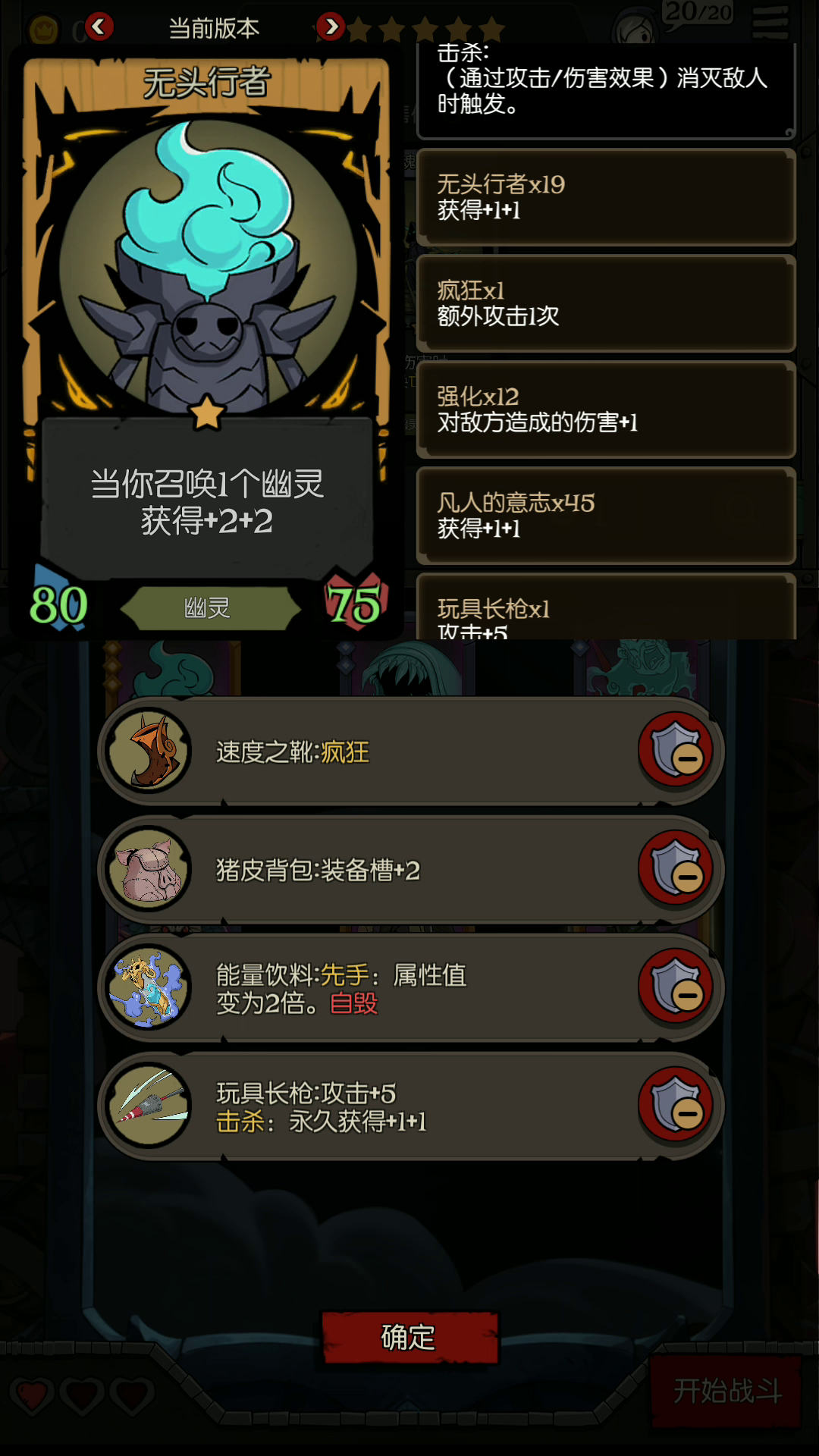Tap 开始战斗 to start the battle

[x=726, y=1391]
